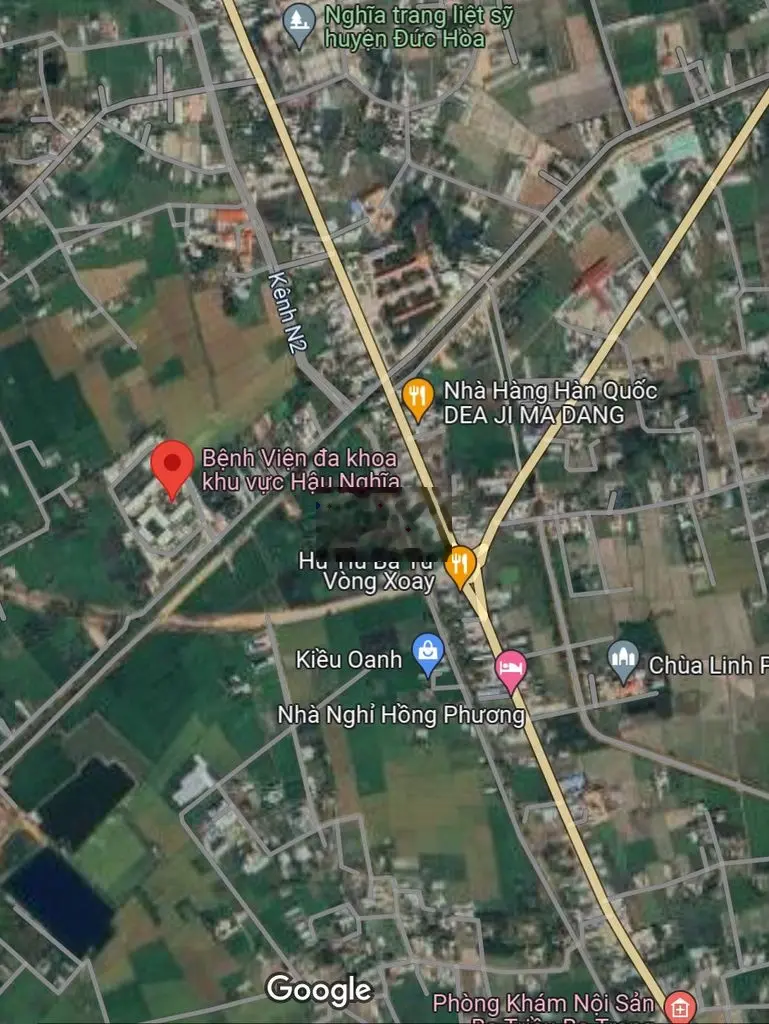Select Nhà Hàng Hàn Quốc DEA JI MA DANG

[x=417, y=399]
